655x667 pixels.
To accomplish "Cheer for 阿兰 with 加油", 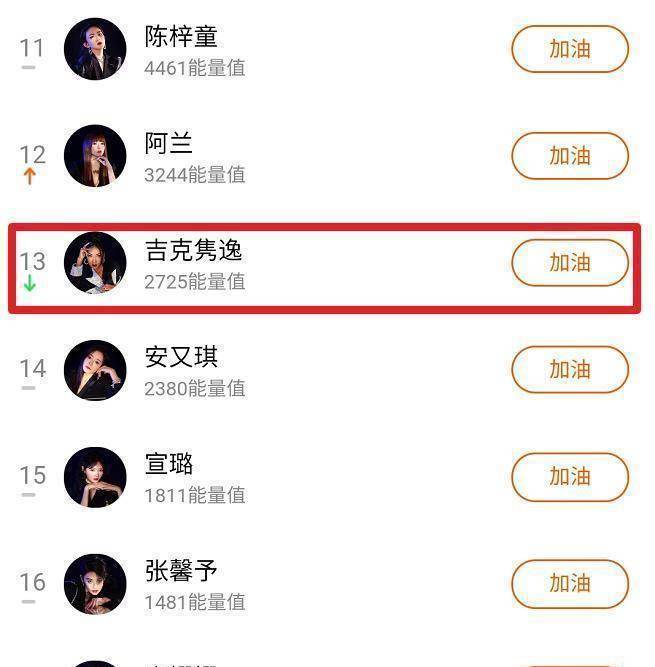I will pos(569,156).
